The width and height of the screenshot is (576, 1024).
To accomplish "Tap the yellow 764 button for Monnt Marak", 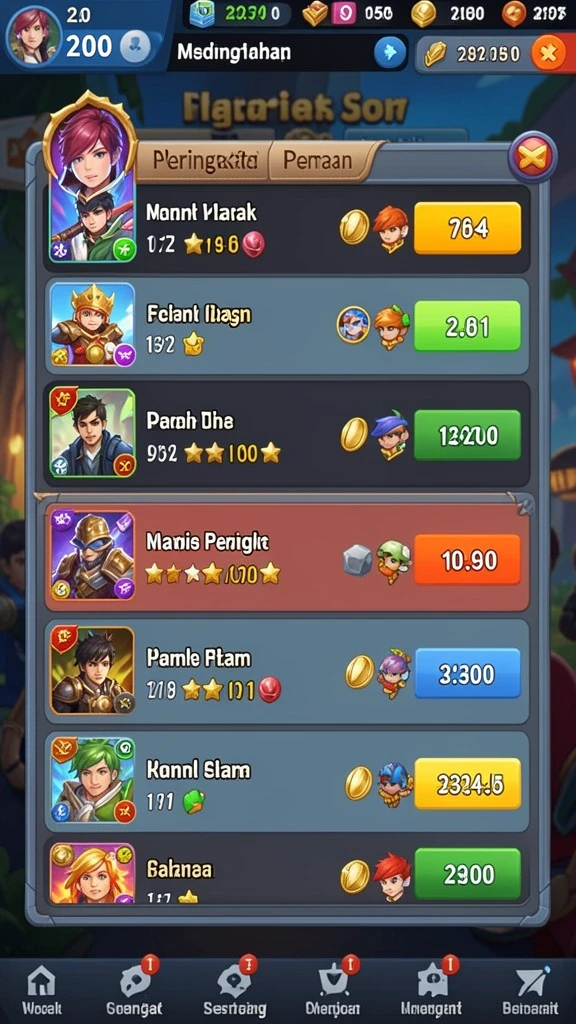I will (468, 228).
